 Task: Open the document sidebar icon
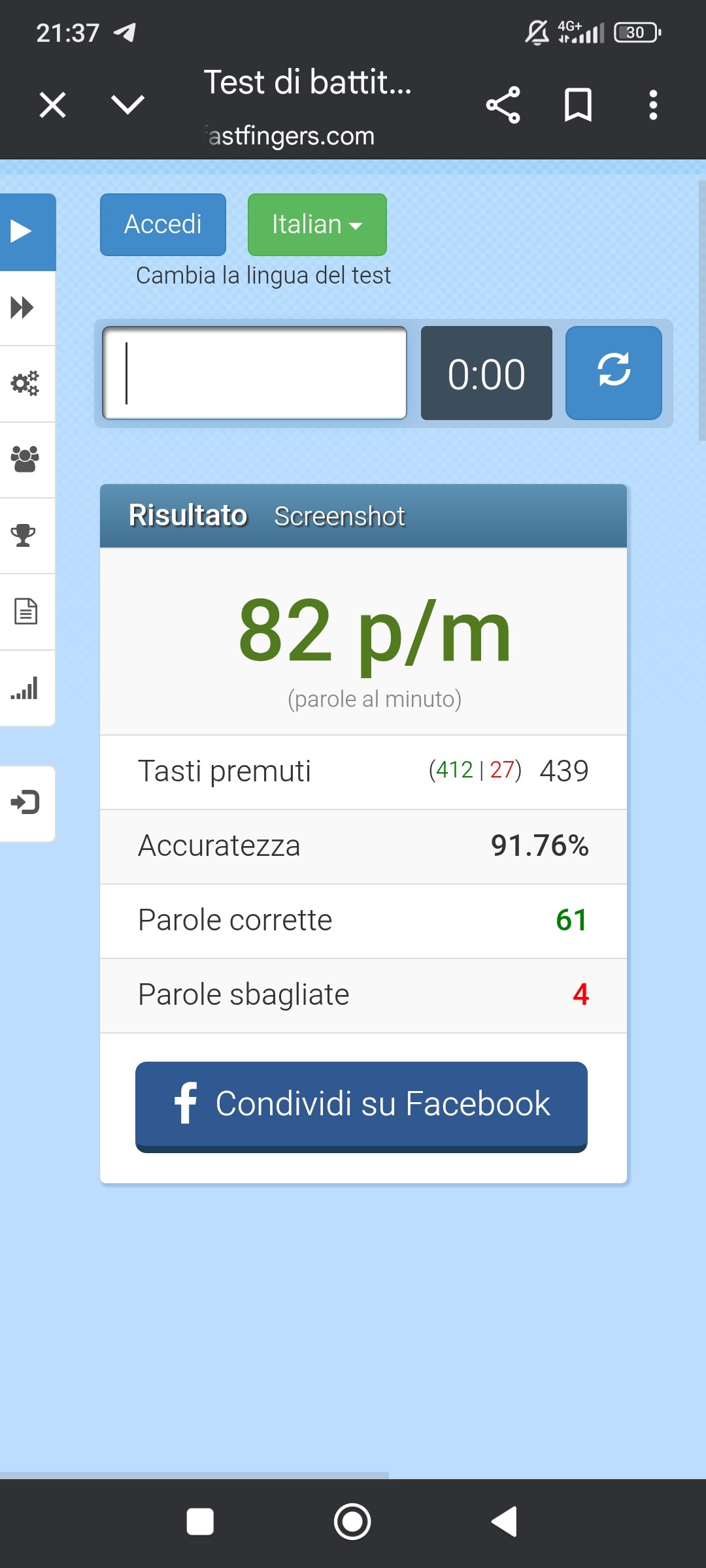pos(24,612)
